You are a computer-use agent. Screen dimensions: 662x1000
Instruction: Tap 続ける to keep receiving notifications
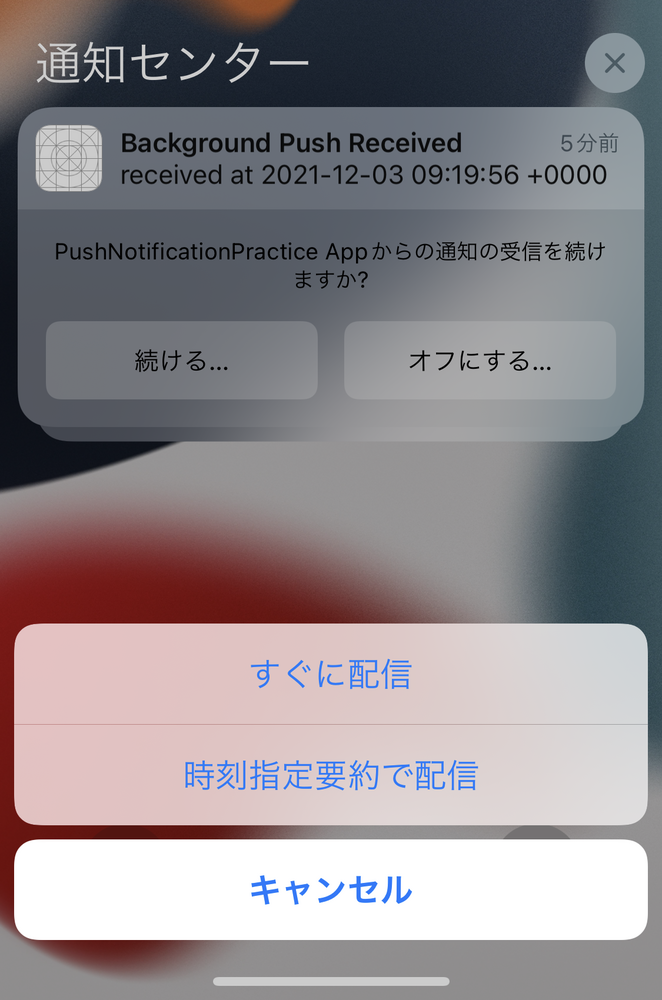click(x=182, y=361)
